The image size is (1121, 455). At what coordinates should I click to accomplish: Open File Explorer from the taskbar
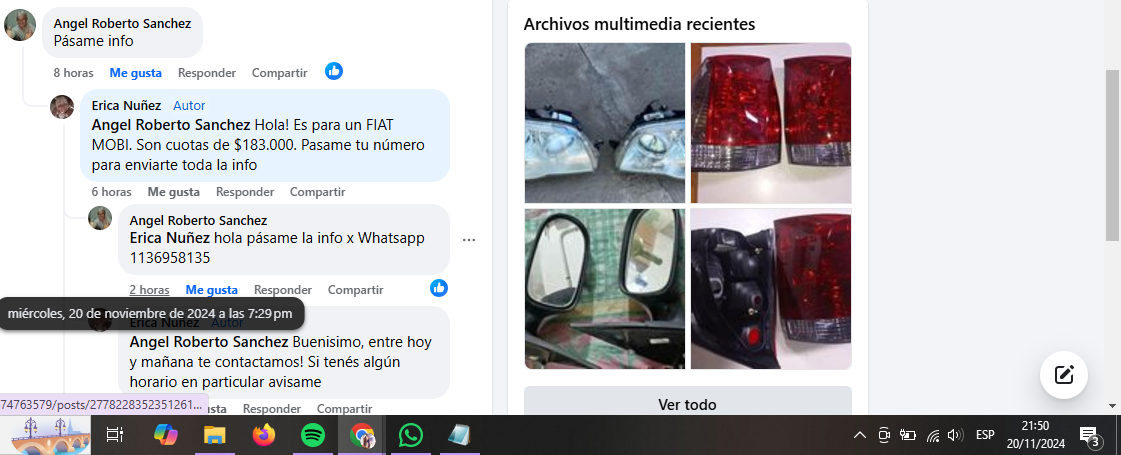tap(214, 435)
